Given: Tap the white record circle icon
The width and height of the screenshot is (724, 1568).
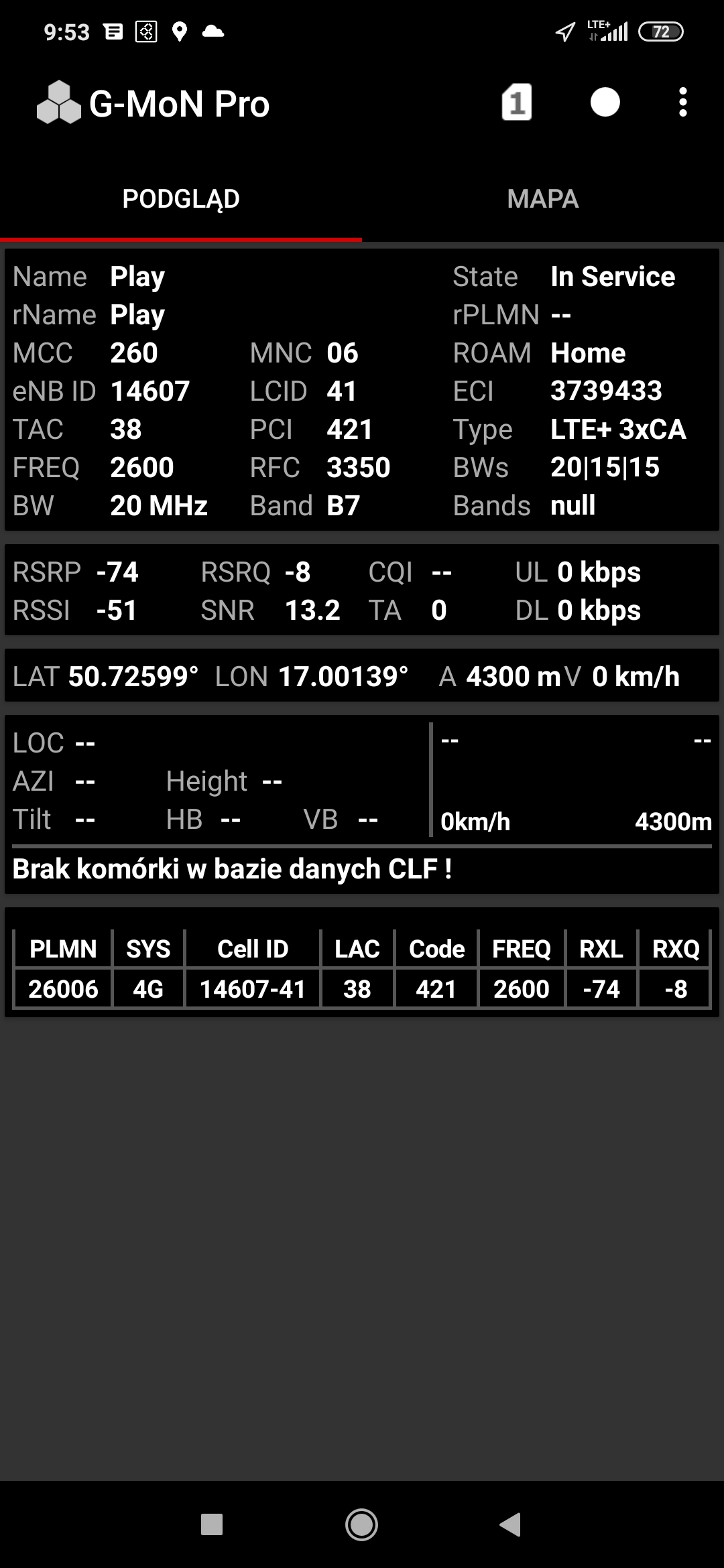Looking at the screenshot, I should pos(605,103).
